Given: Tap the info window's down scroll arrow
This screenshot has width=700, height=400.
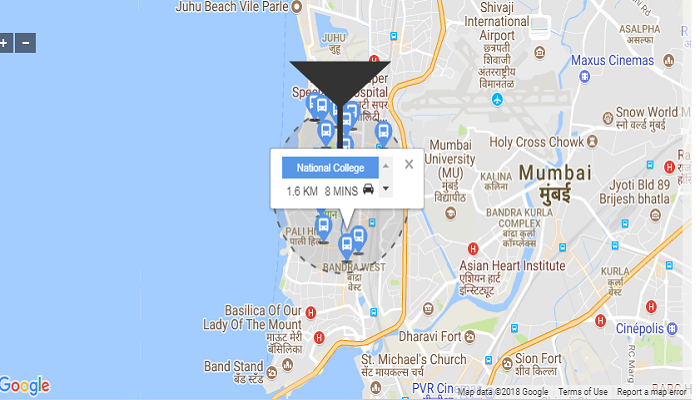Looking at the screenshot, I should tap(386, 188).
